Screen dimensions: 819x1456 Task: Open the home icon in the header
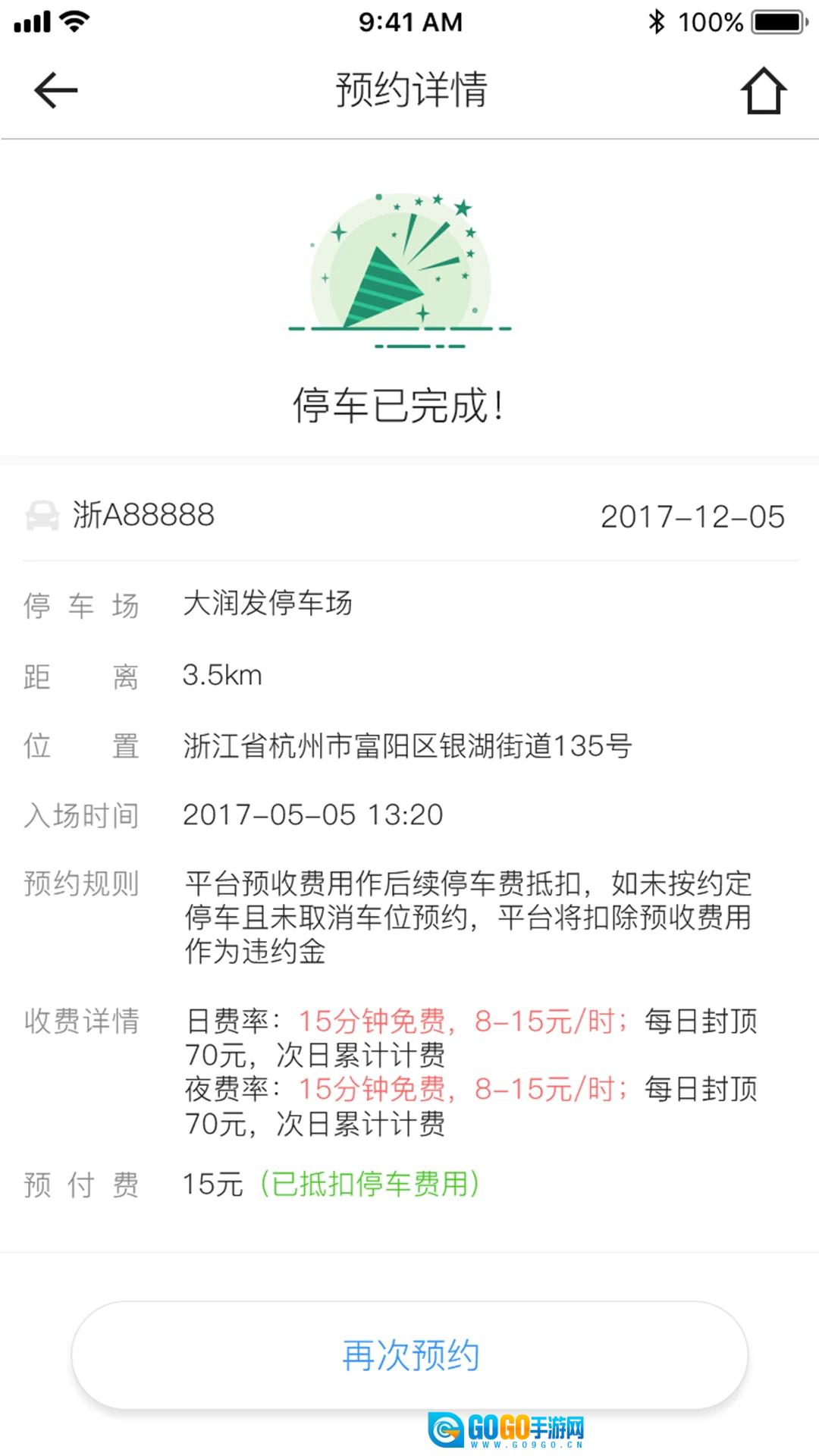tap(763, 91)
